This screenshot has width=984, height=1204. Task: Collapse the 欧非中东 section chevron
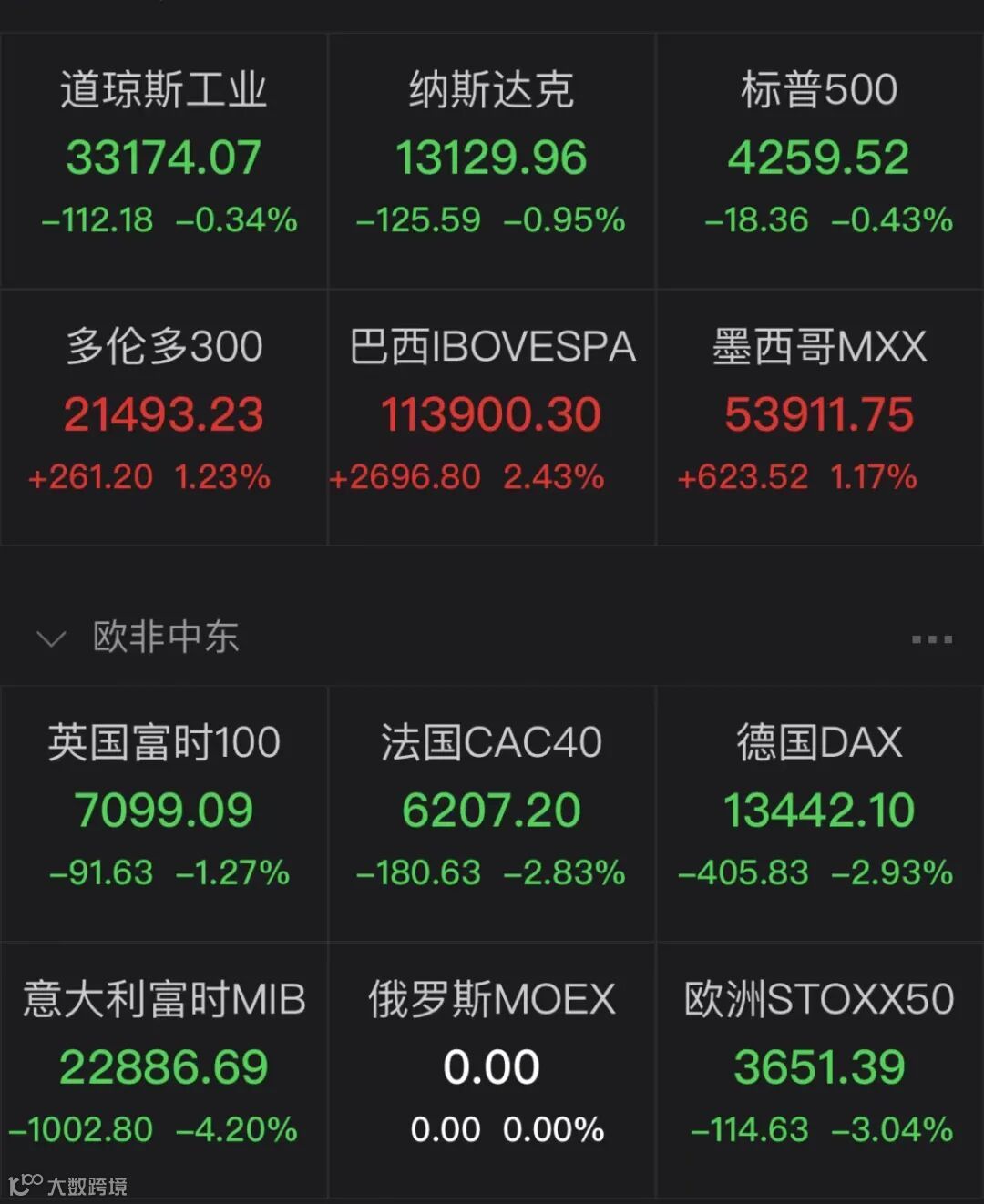tap(51, 638)
